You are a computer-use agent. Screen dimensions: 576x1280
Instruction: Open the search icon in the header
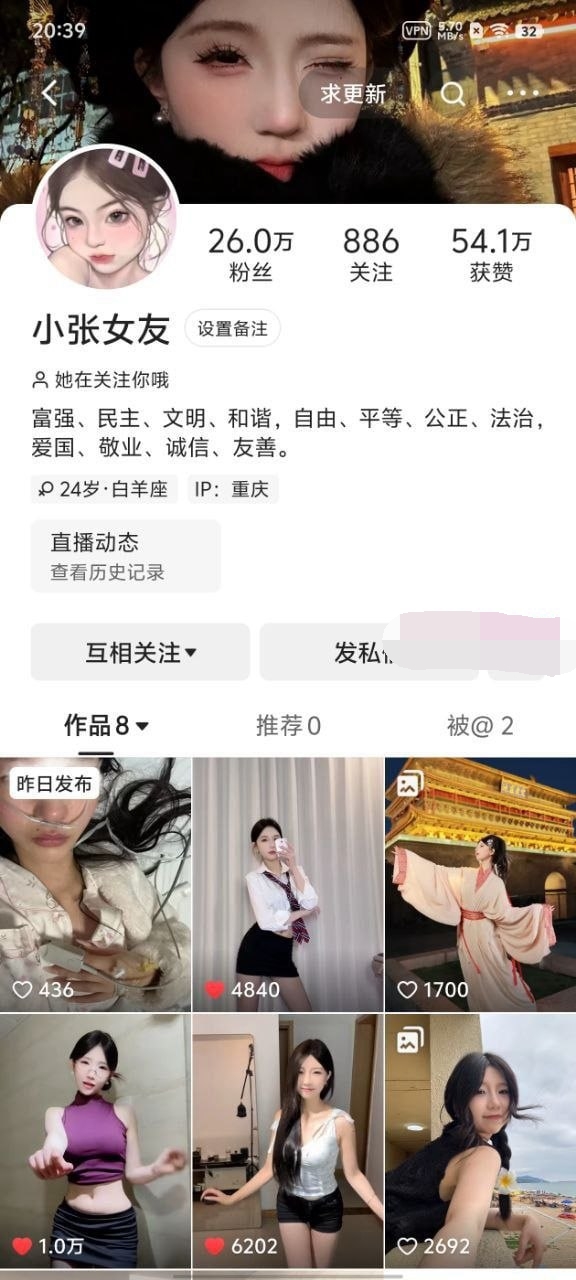[x=453, y=94]
